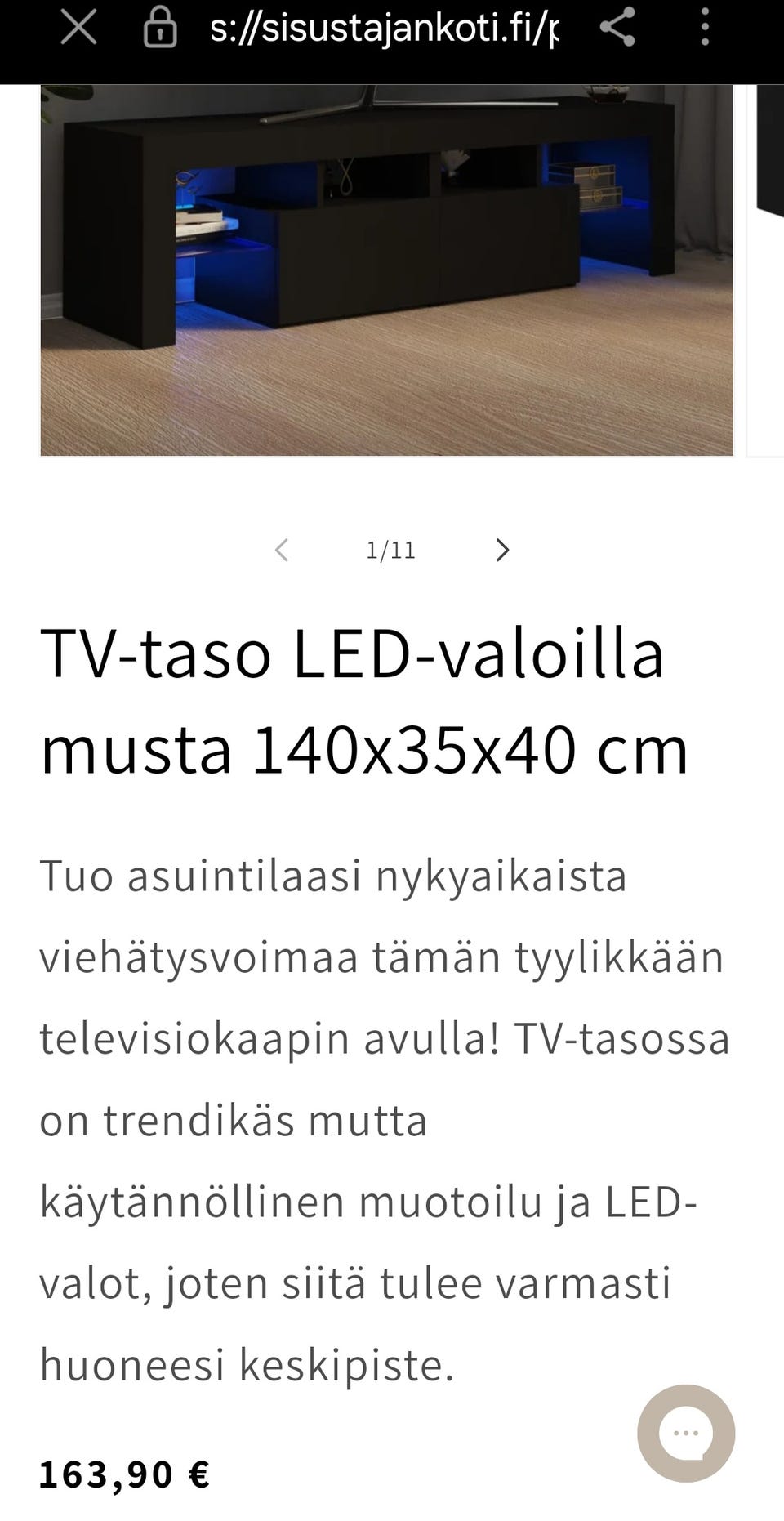Open the TV-taso product photo
Image resolution: width=784 pixels, height=1521 pixels.
coord(386,270)
